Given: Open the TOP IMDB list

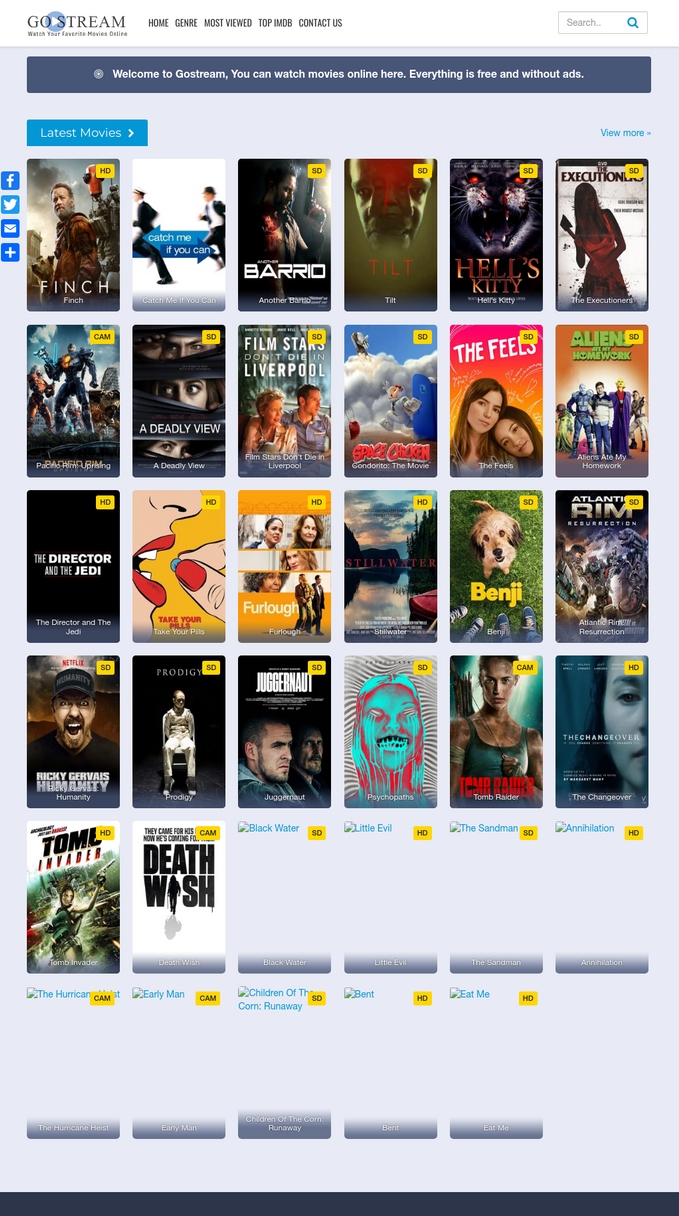Looking at the screenshot, I should coord(275,23).
